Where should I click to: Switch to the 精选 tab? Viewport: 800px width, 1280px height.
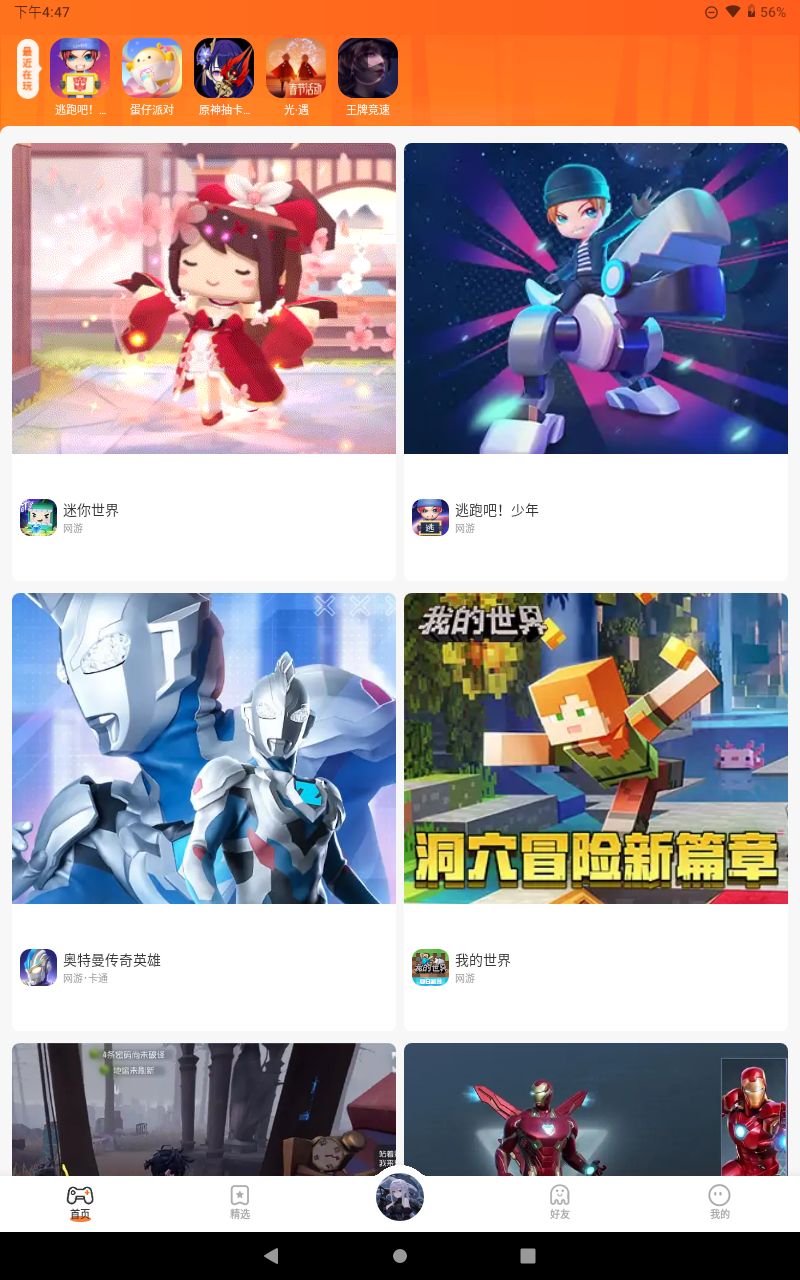click(240, 1202)
